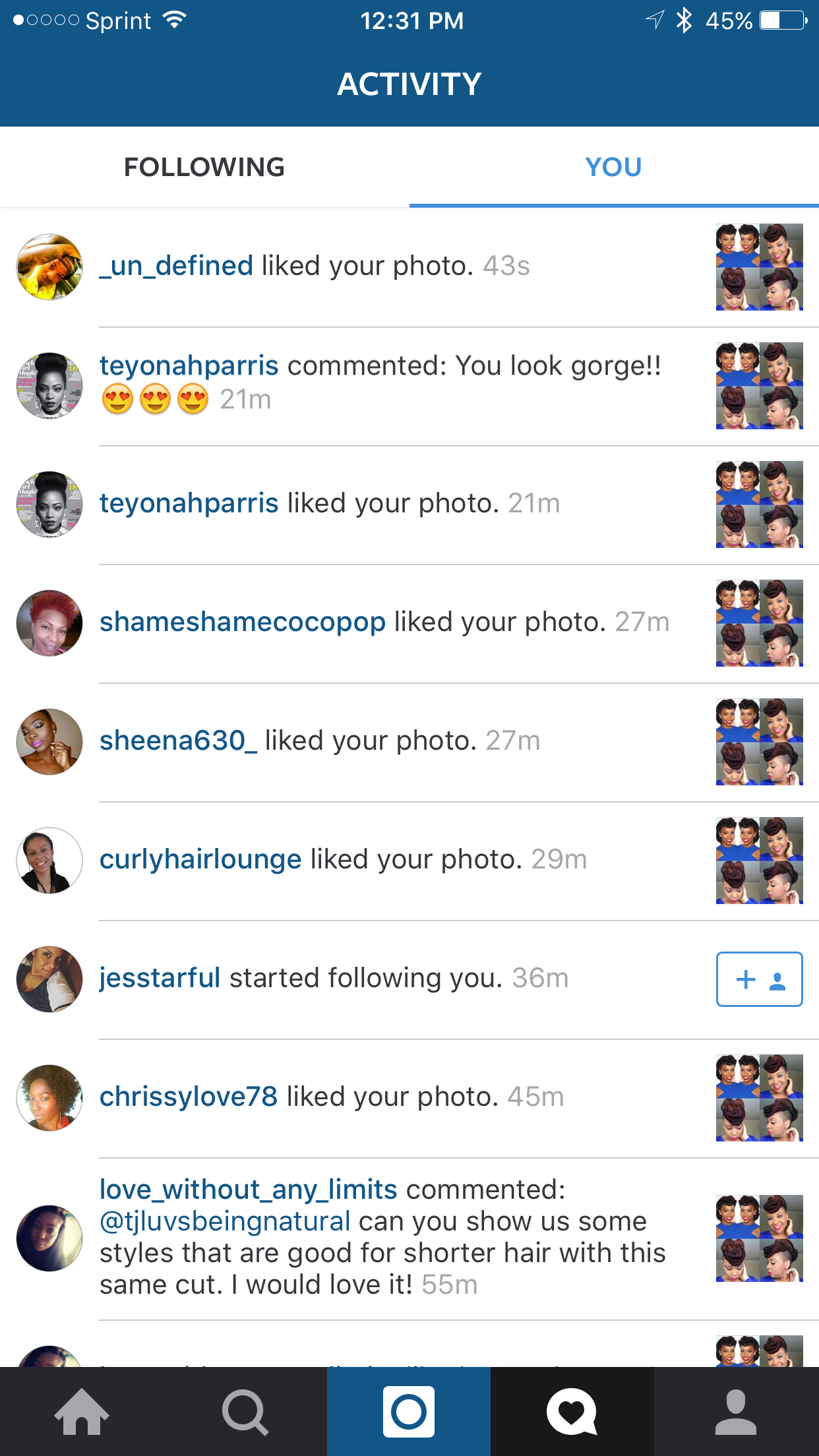The image size is (819, 1456).
Task: Tap the activity heart tab
Action: (x=572, y=1412)
